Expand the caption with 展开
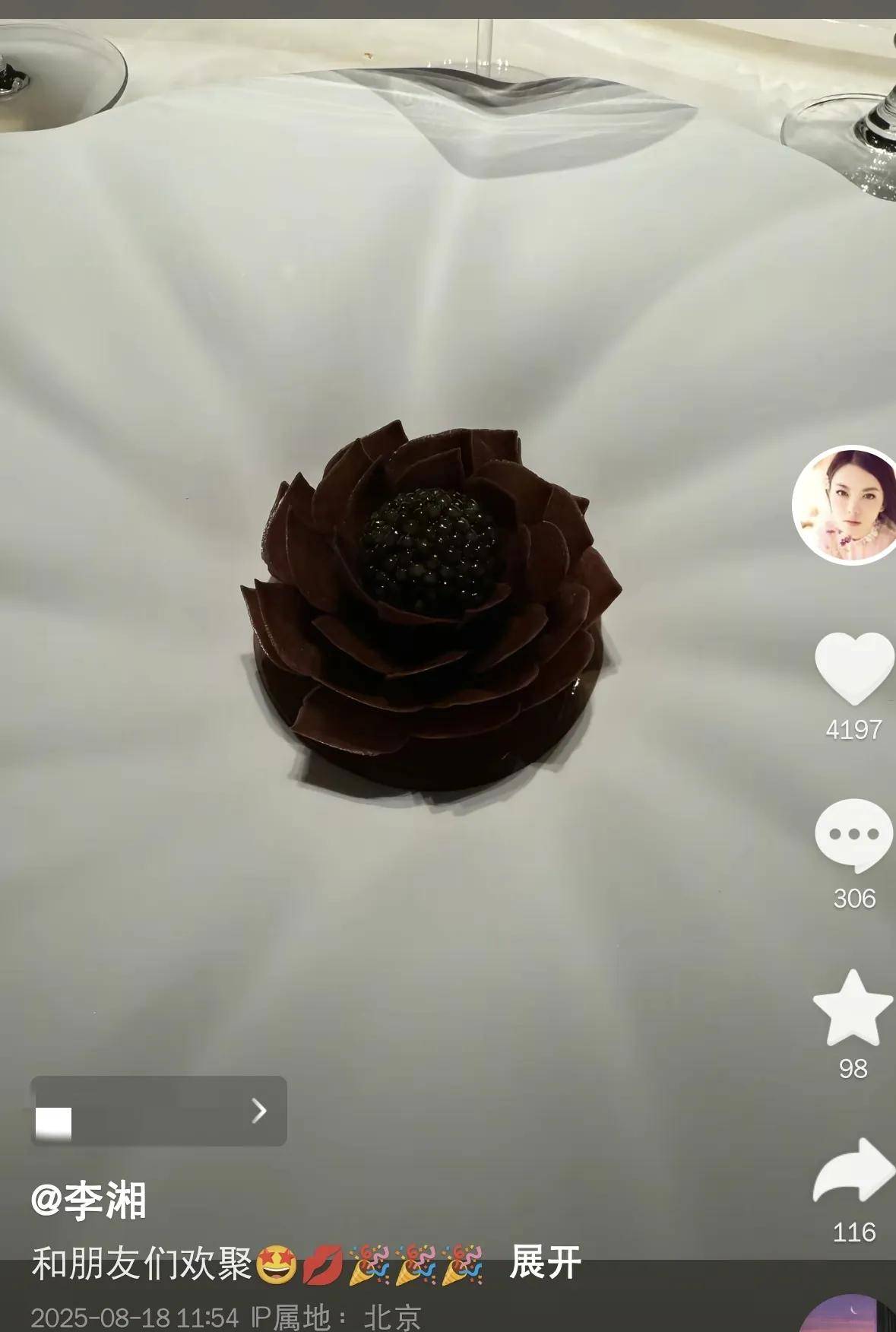Screen dimensions: 896x1332 [x=545, y=1263]
